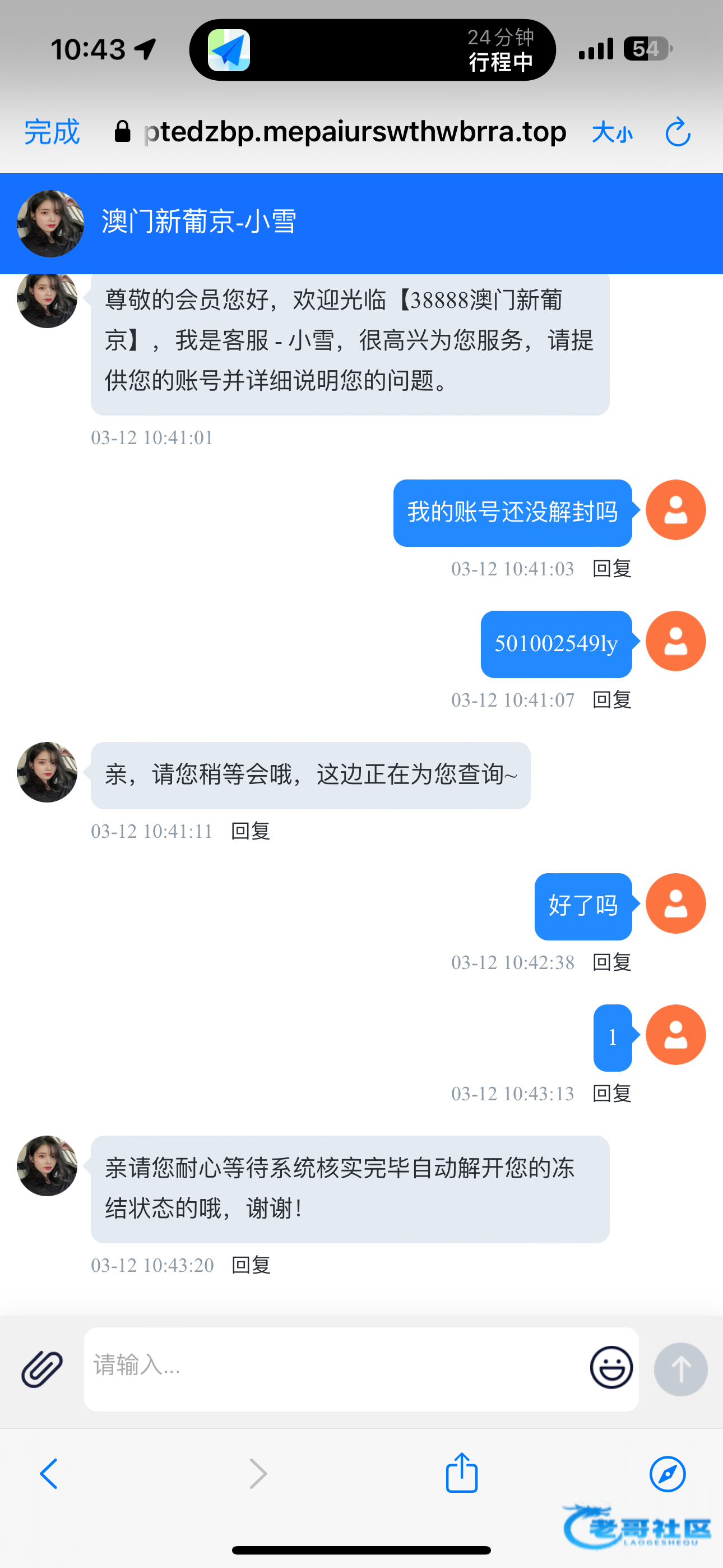Reply to the 亲请您耐心等待 message

251,1265
